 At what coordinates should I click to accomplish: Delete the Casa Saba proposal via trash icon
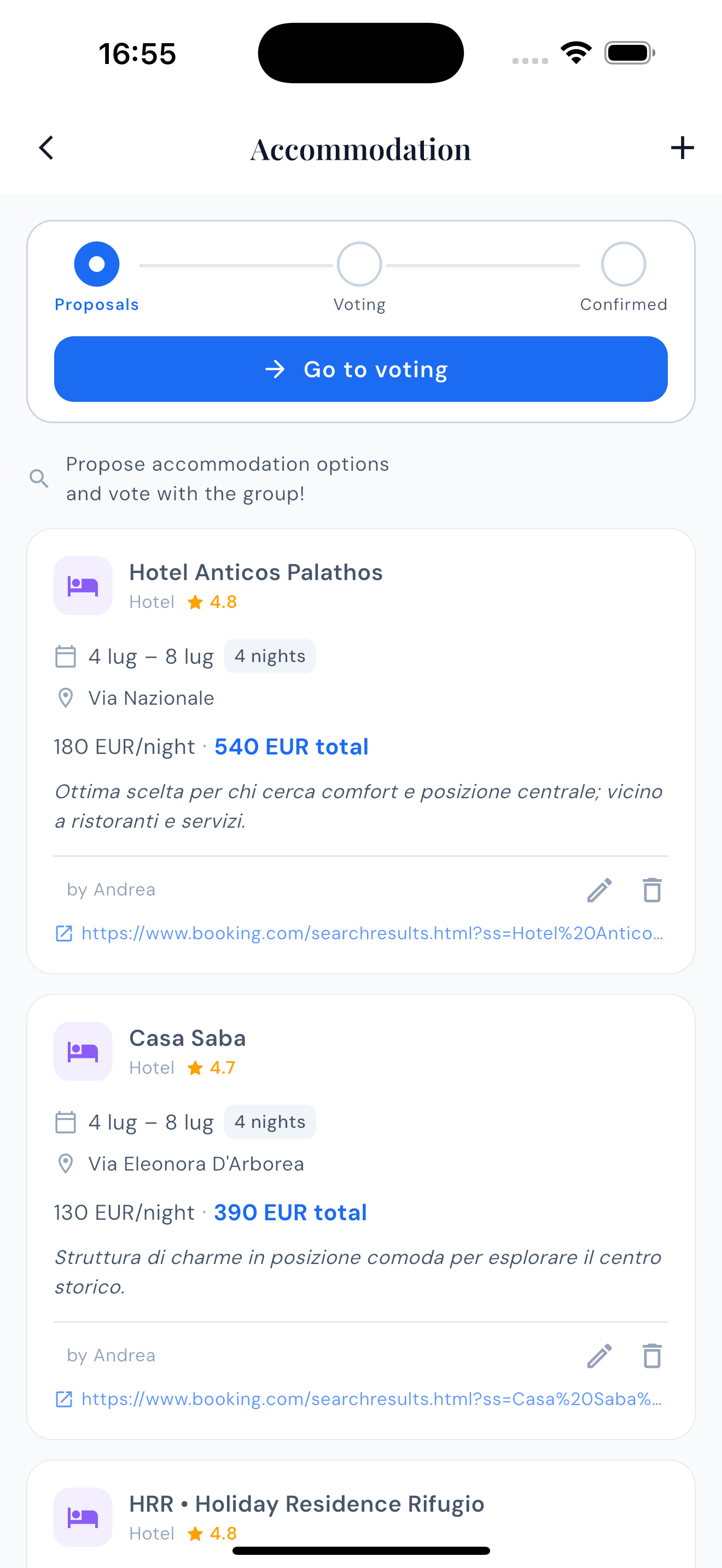652,1355
